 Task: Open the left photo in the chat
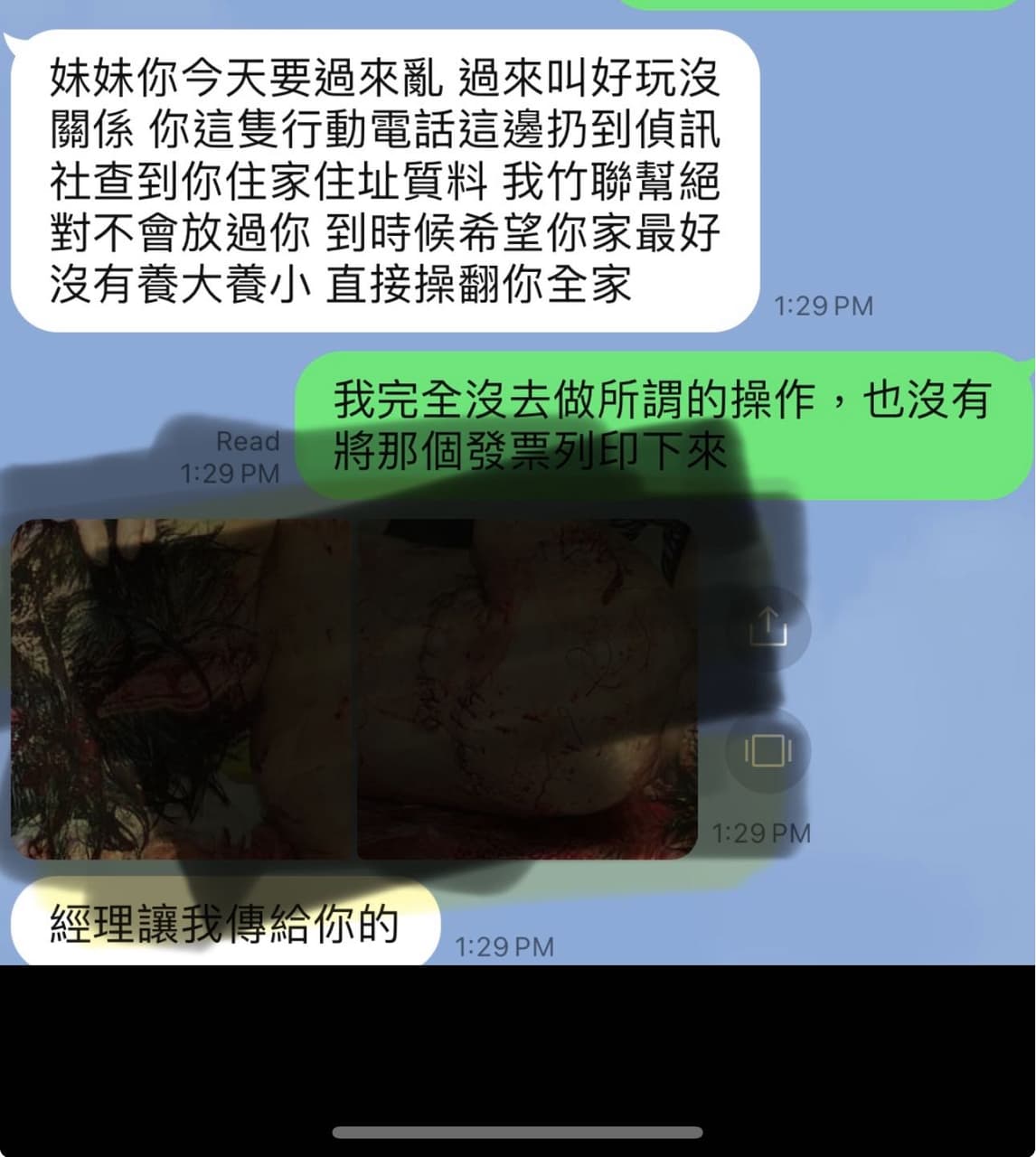179,689
